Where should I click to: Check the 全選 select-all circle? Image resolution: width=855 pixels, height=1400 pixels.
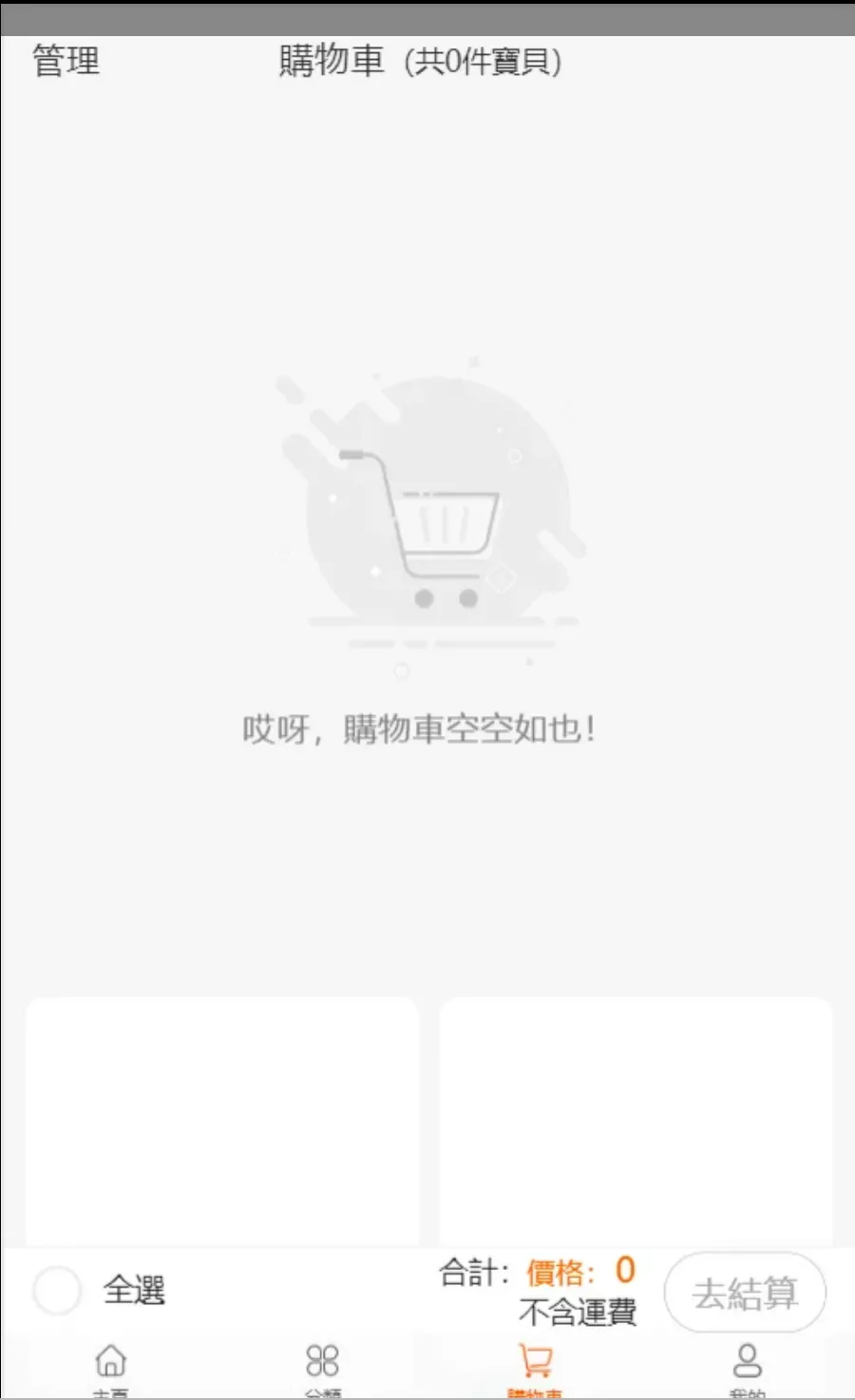(x=57, y=1292)
